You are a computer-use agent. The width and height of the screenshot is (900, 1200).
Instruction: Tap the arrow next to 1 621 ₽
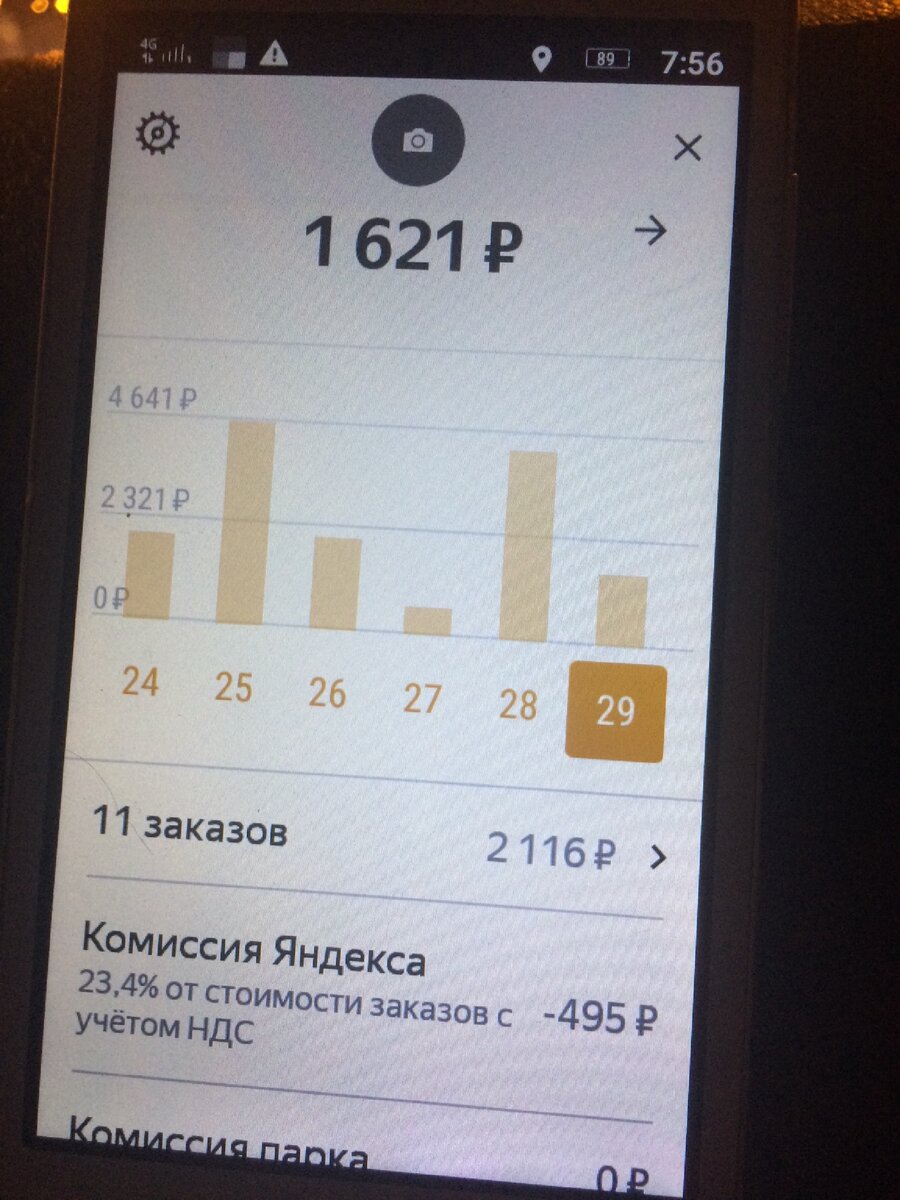click(651, 233)
